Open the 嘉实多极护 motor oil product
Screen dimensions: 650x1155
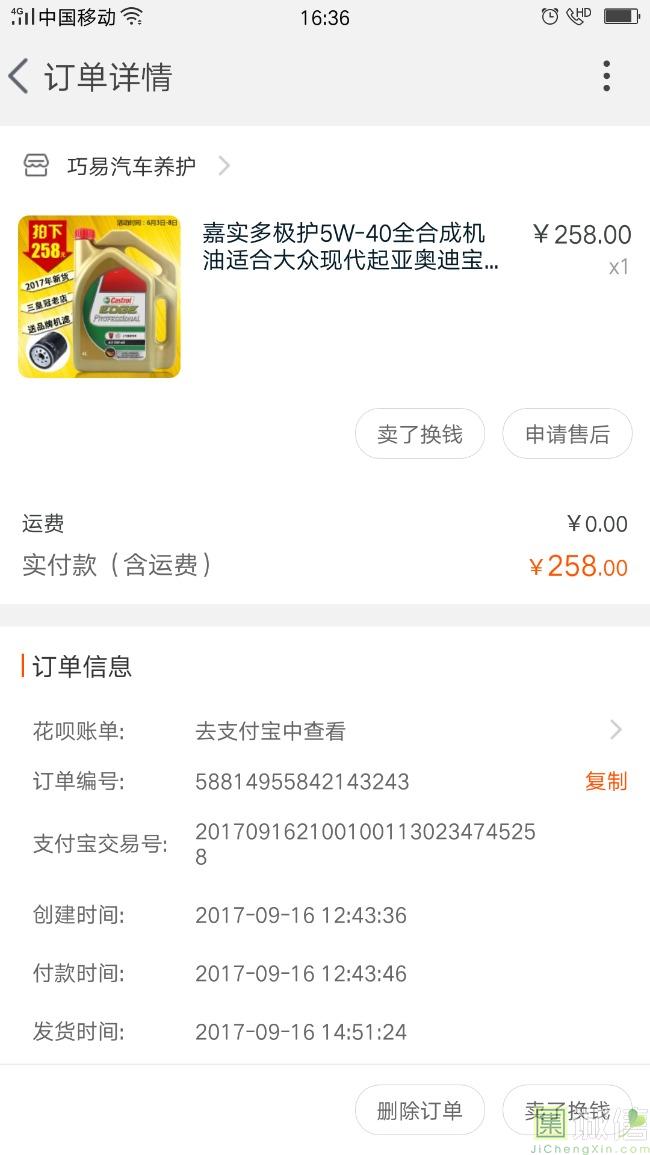click(x=325, y=296)
